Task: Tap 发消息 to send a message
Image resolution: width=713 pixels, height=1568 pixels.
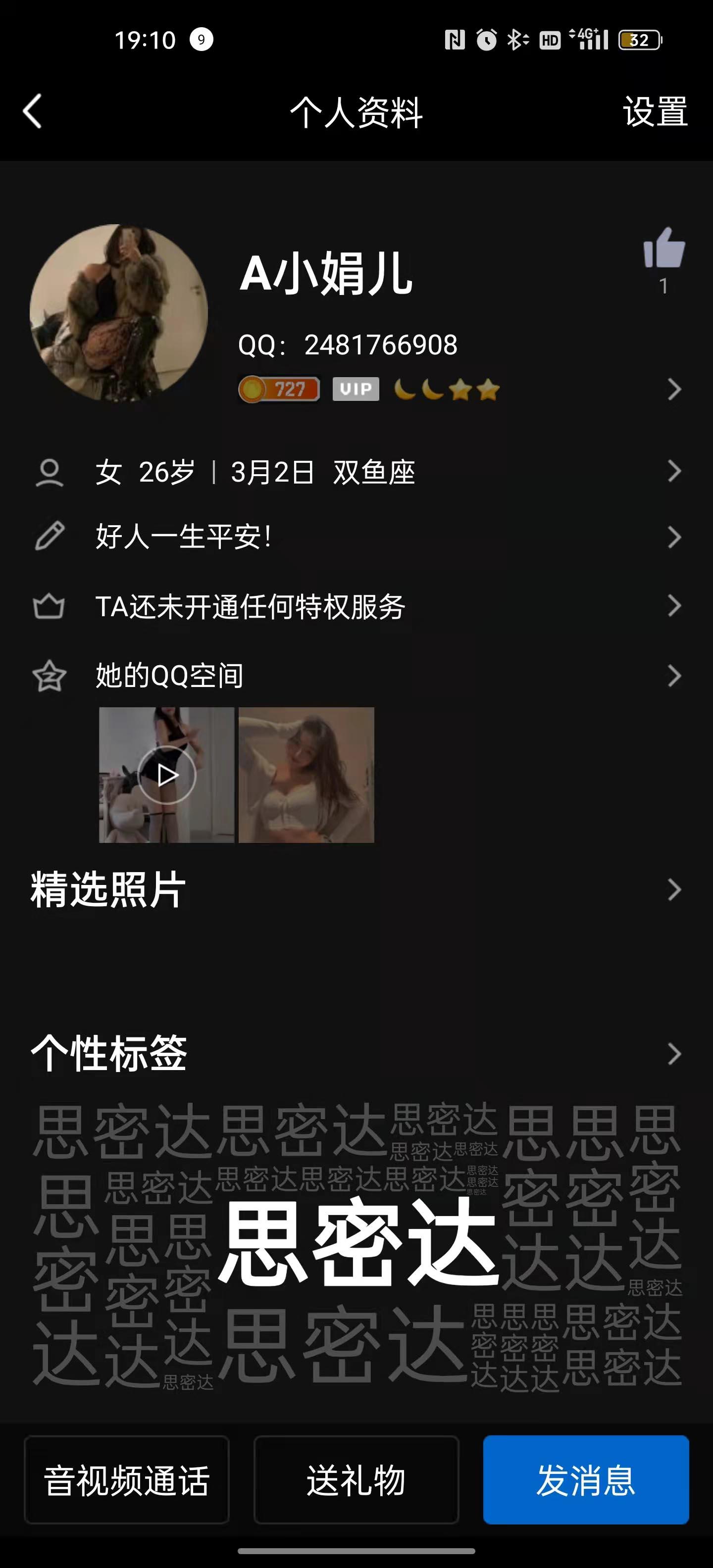Action: point(586,1480)
